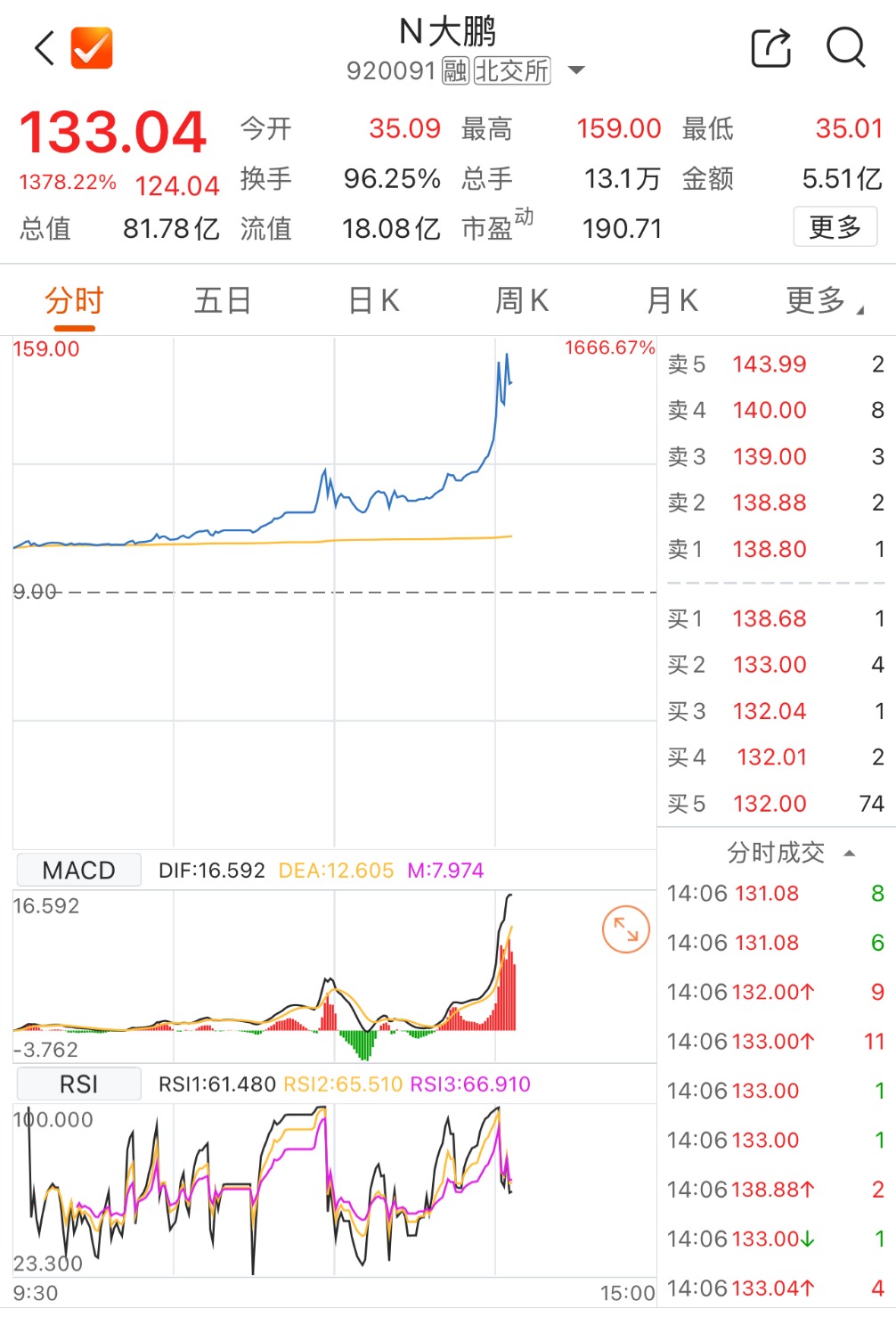Switch to the 日K chart tab
This screenshot has height=1317, width=896.
pos(373,301)
